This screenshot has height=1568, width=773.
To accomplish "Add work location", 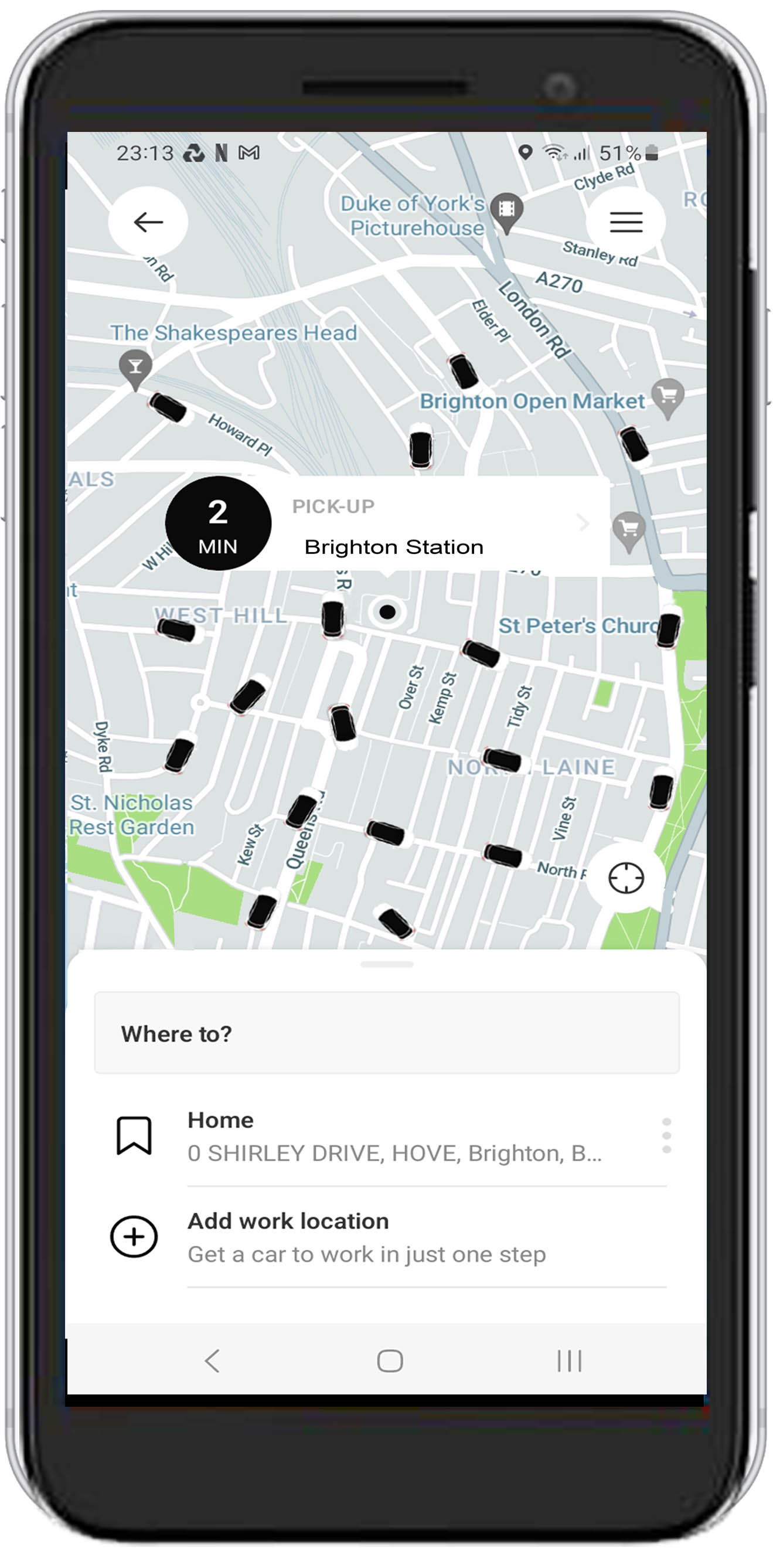I will coord(390,1236).
